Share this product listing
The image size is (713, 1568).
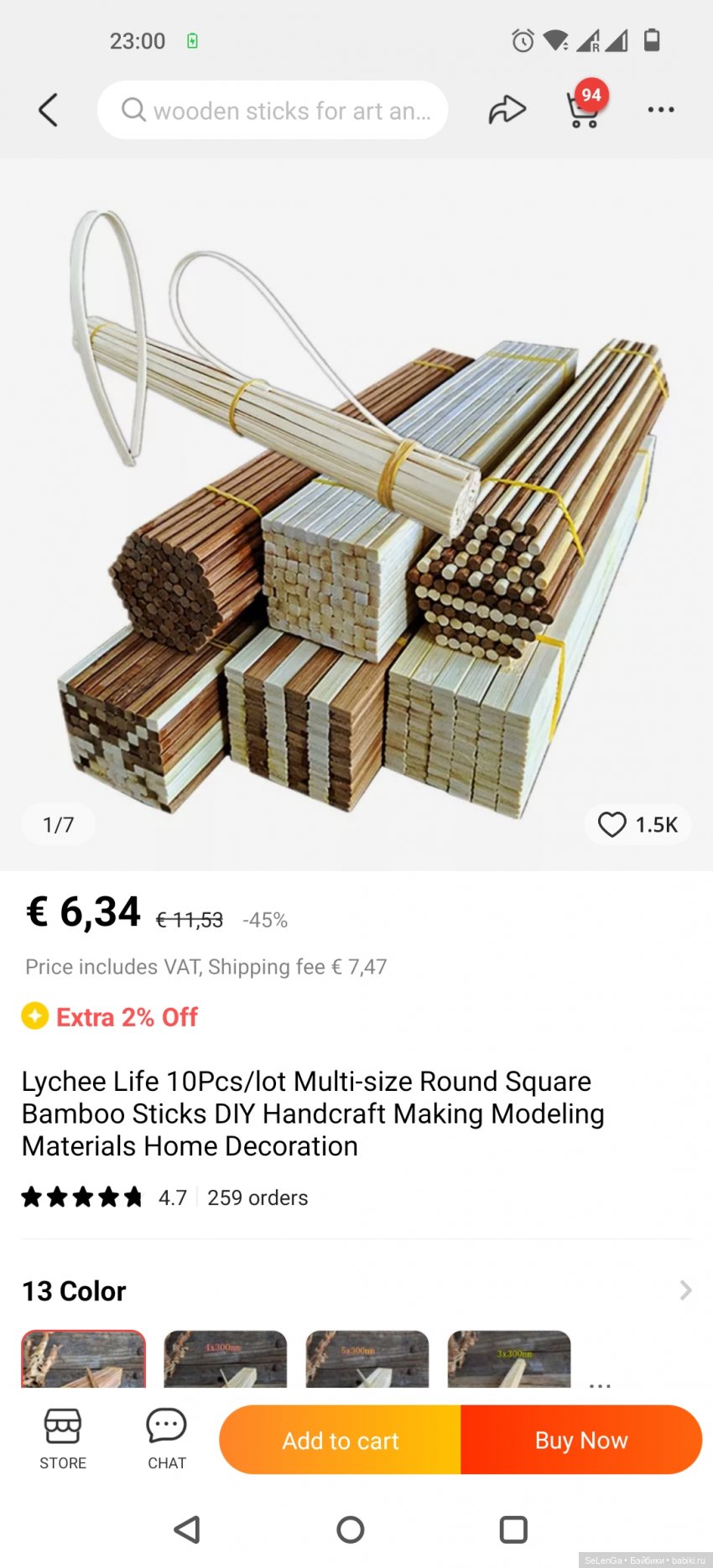[507, 110]
